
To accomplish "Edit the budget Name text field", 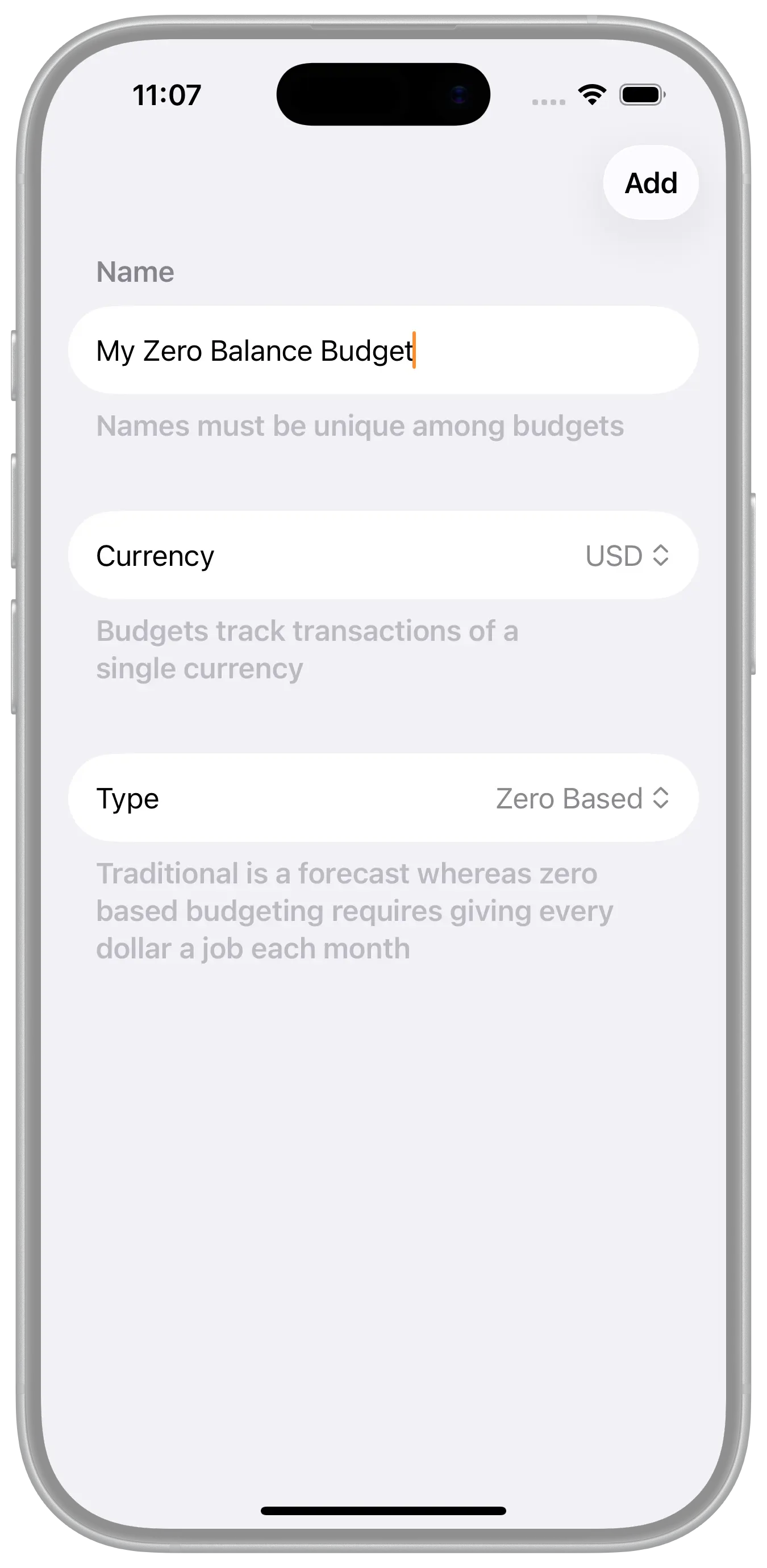I will click(382, 351).
